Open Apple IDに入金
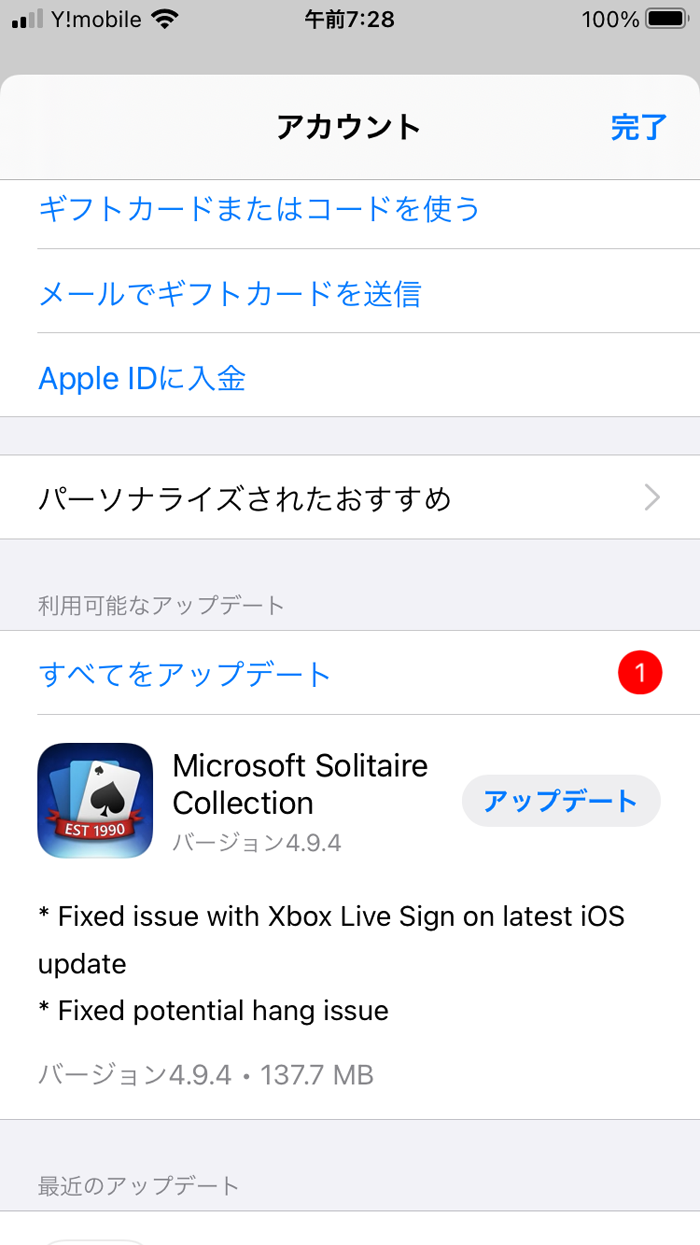 pyautogui.click(x=142, y=378)
